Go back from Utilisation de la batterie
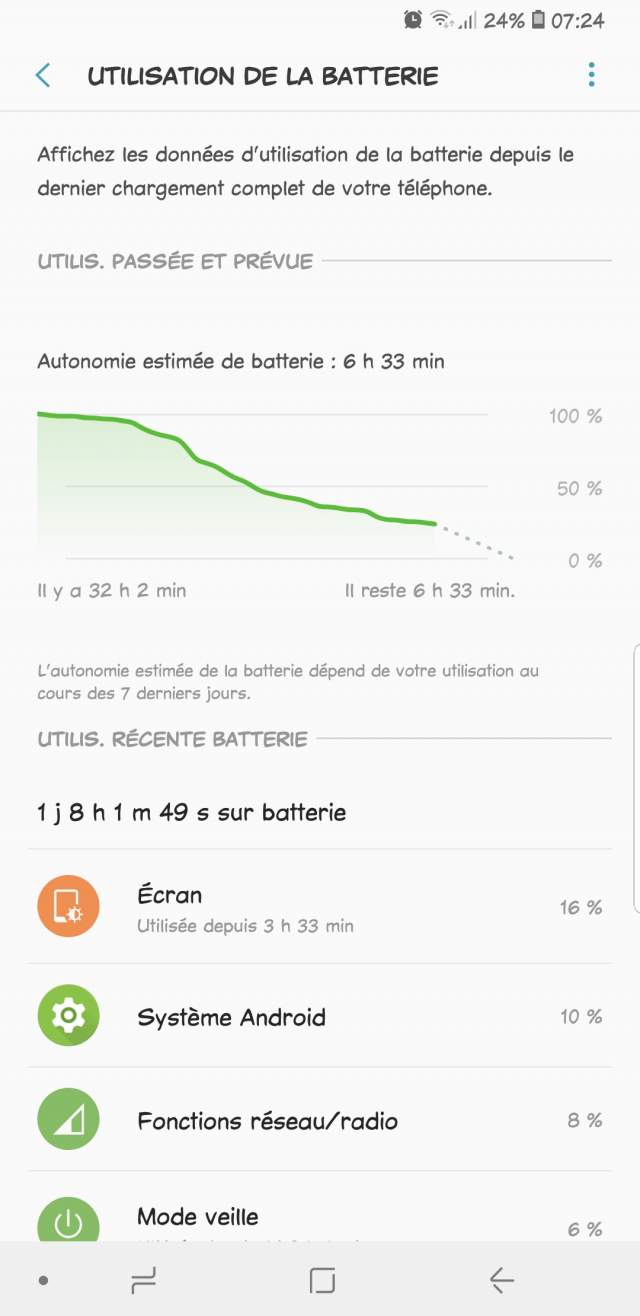Image resolution: width=640 pixels, height=1316 pixels. pos(43,75)
